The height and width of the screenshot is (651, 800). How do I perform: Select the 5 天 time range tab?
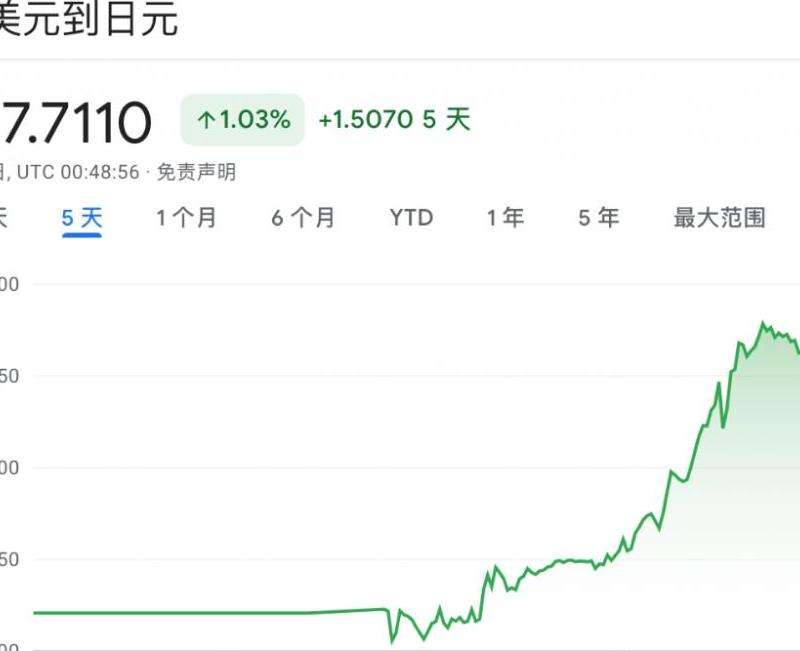[x=82, y=218]
